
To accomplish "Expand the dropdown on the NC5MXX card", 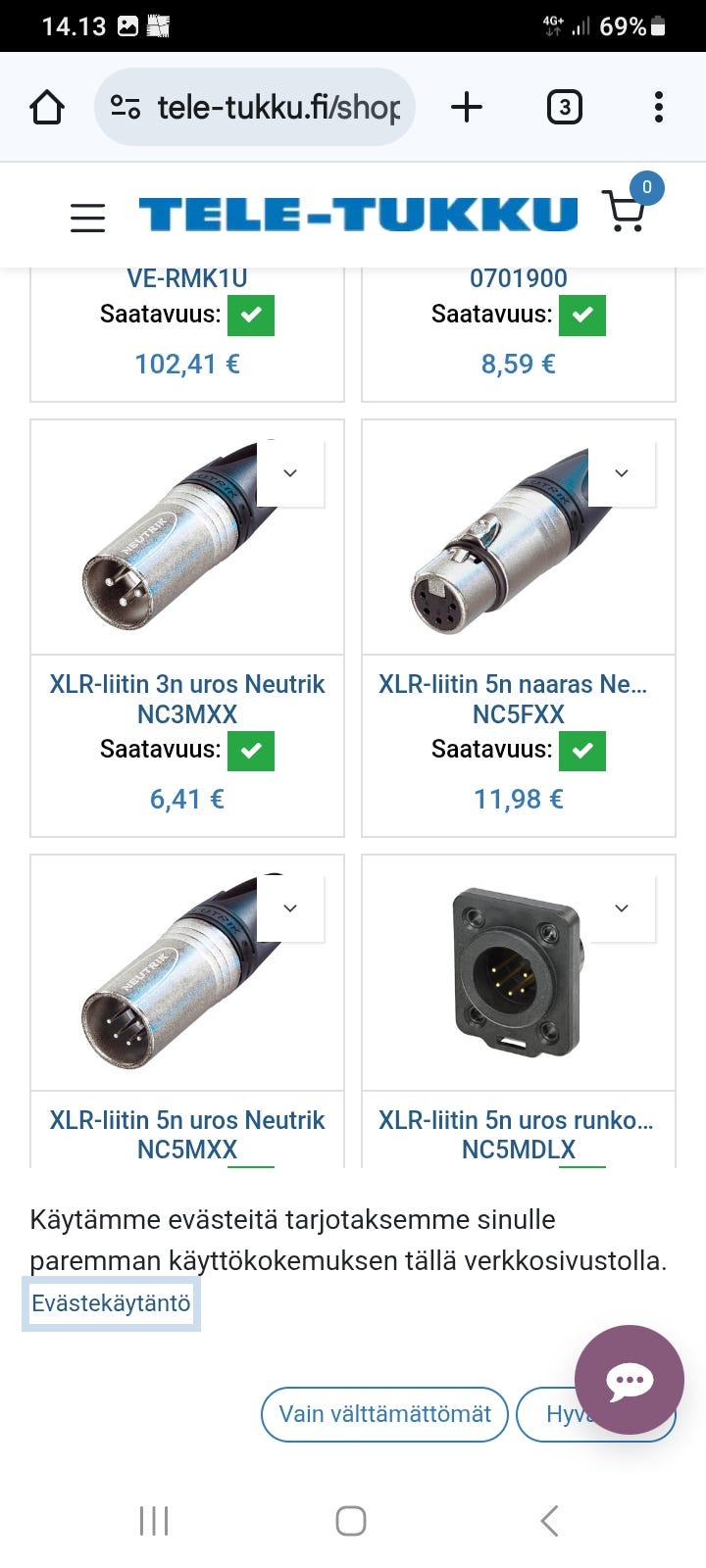I will pos(290,908).
